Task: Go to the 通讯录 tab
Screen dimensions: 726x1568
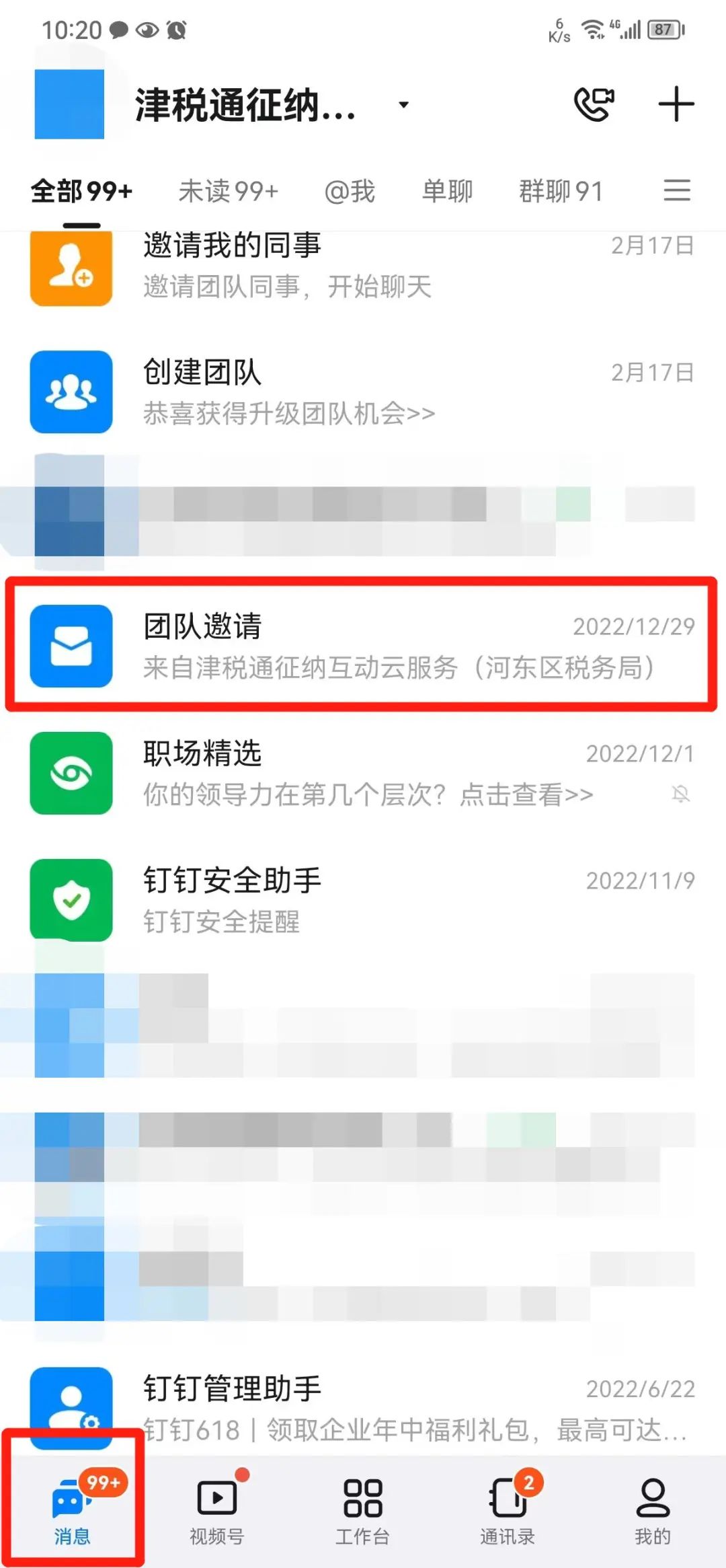Action: (508, 1511)
